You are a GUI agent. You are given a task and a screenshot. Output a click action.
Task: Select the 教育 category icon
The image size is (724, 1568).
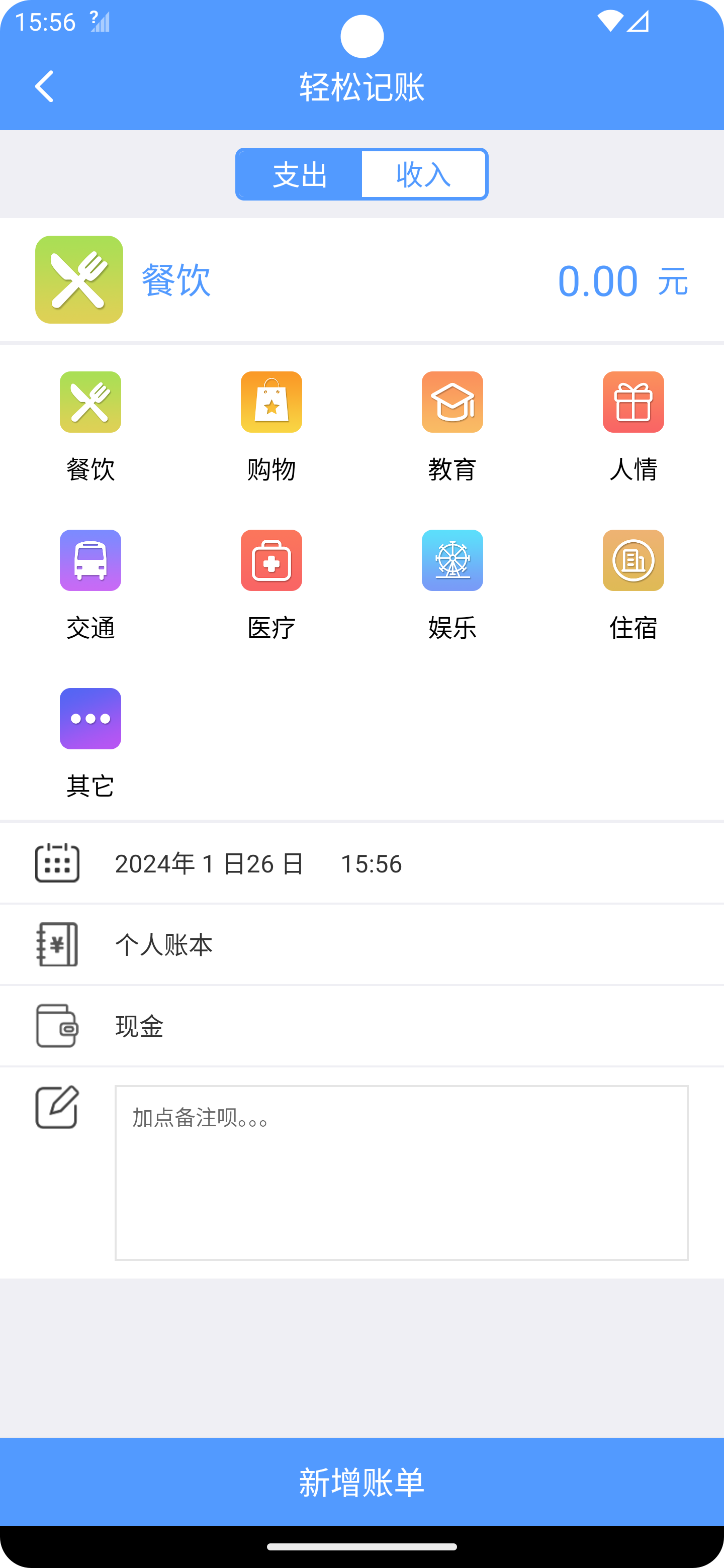point(452,402)
